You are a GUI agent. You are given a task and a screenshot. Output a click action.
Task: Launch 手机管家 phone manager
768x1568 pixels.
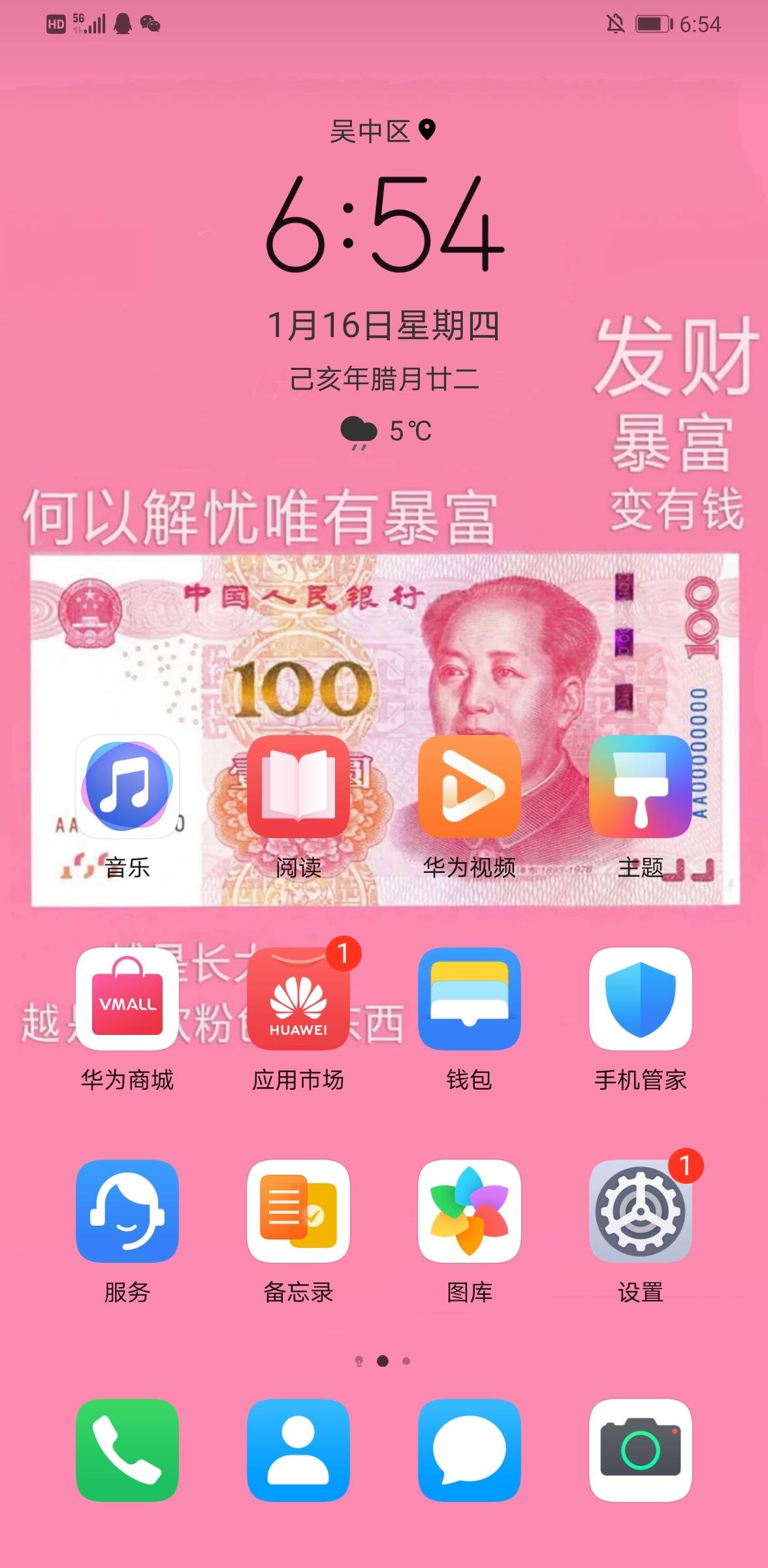click(x=640, y=999)
